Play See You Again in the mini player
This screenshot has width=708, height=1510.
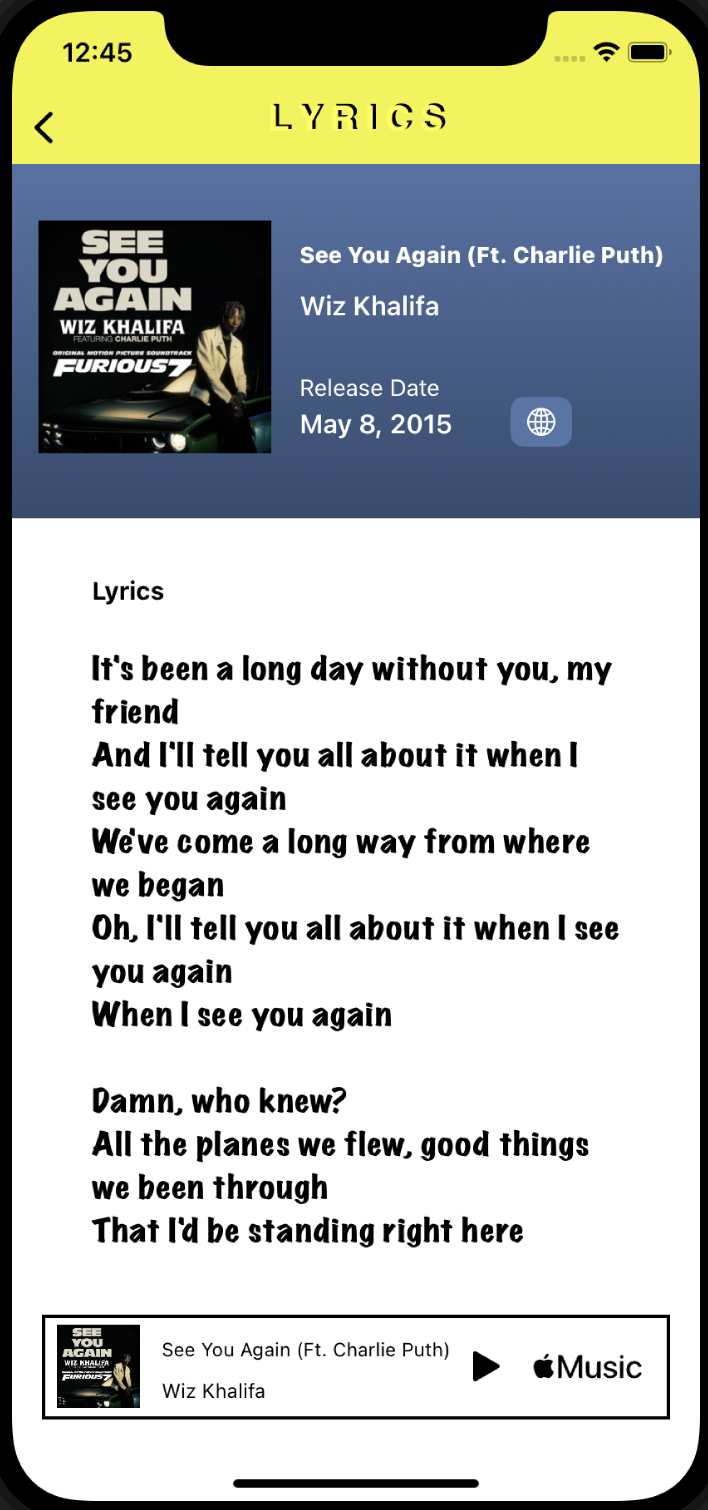click(x=486, y=1366)
